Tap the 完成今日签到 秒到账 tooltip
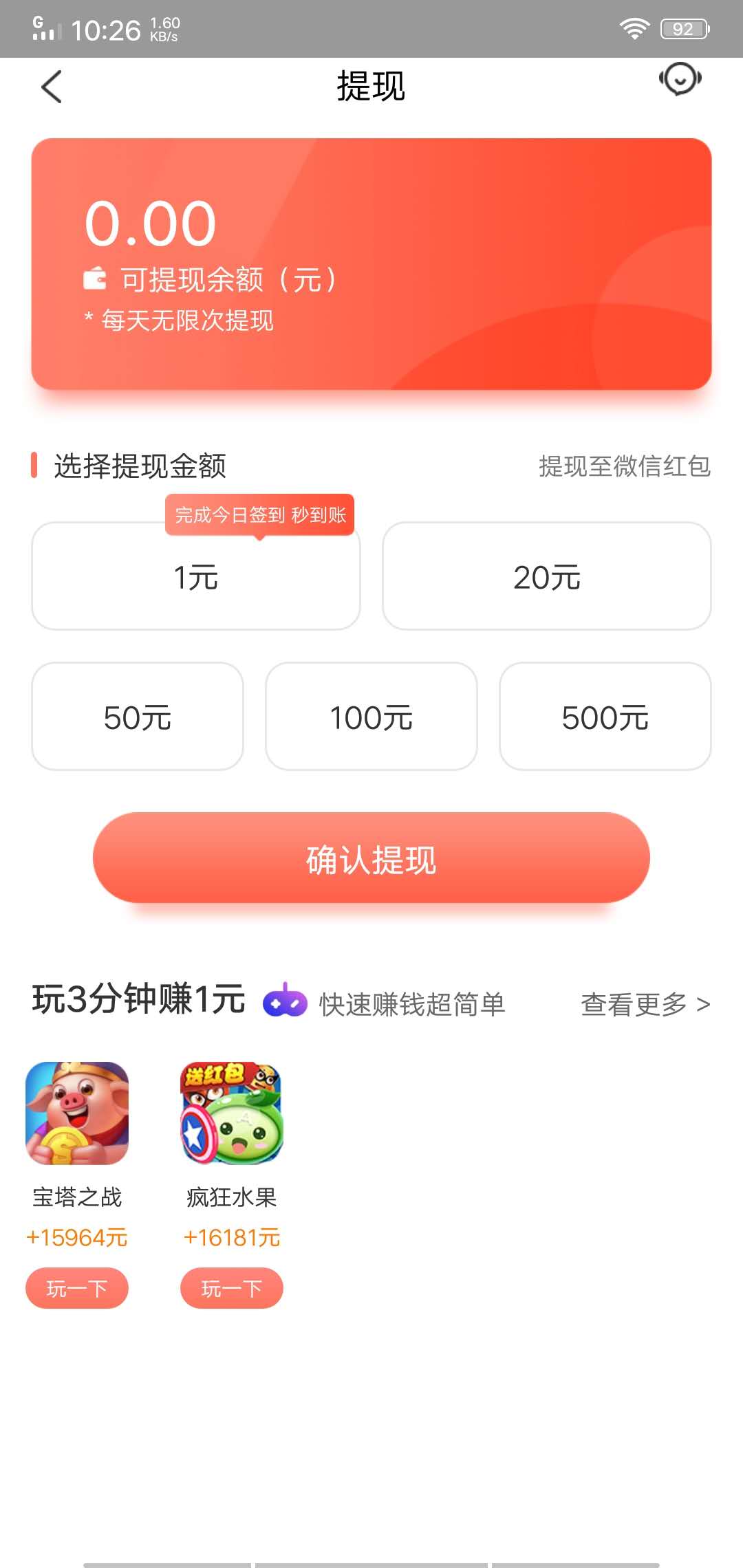Screen dimensions: 743x1568 (x=259, y=514)
